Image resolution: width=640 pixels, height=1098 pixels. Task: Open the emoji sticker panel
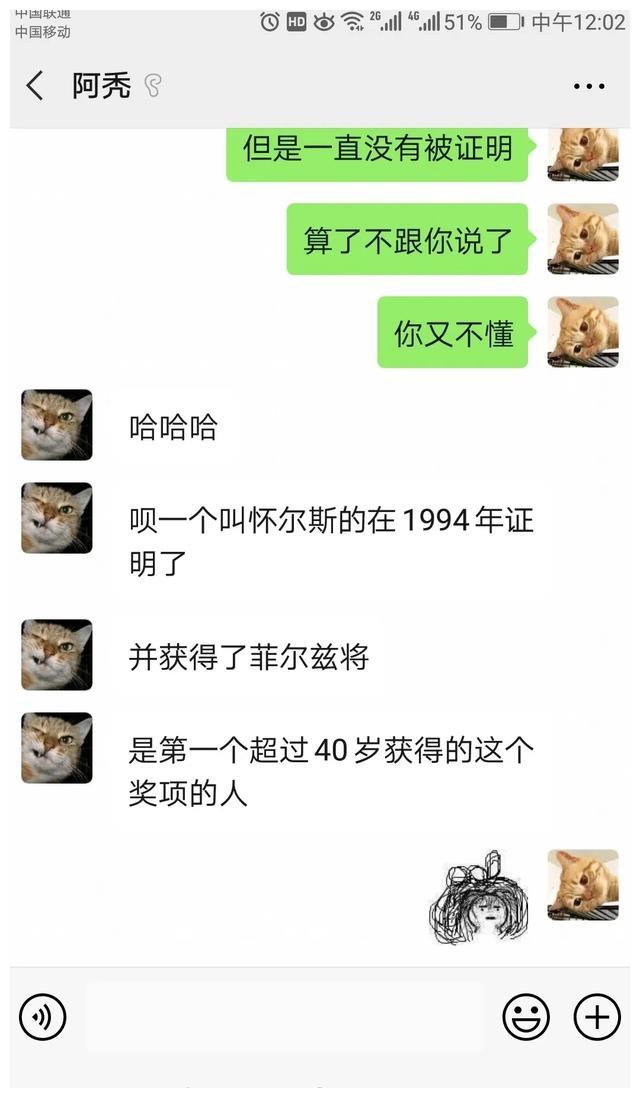point(526,1016)
